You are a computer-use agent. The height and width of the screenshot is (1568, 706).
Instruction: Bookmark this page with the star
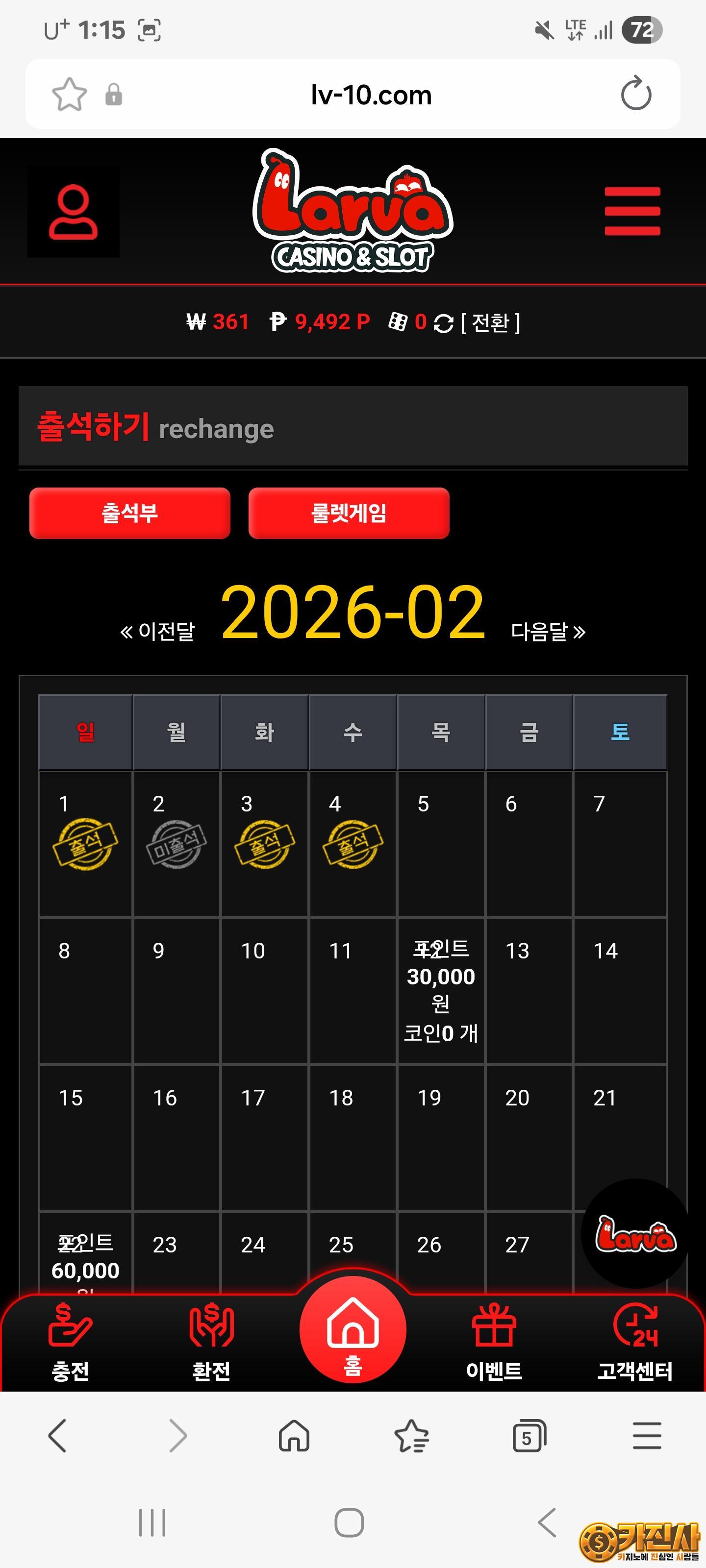pyautogui.click(x=70, y=95)
